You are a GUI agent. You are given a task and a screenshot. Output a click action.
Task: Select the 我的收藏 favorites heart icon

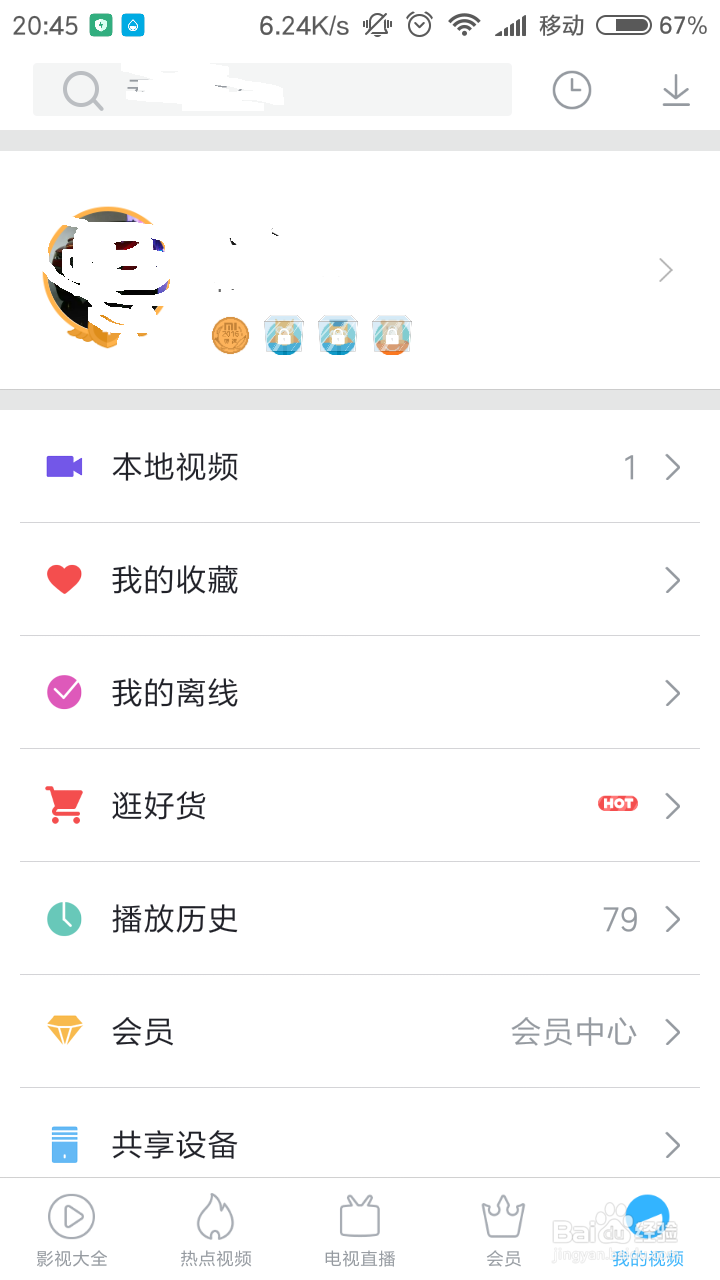coord(64,579)
